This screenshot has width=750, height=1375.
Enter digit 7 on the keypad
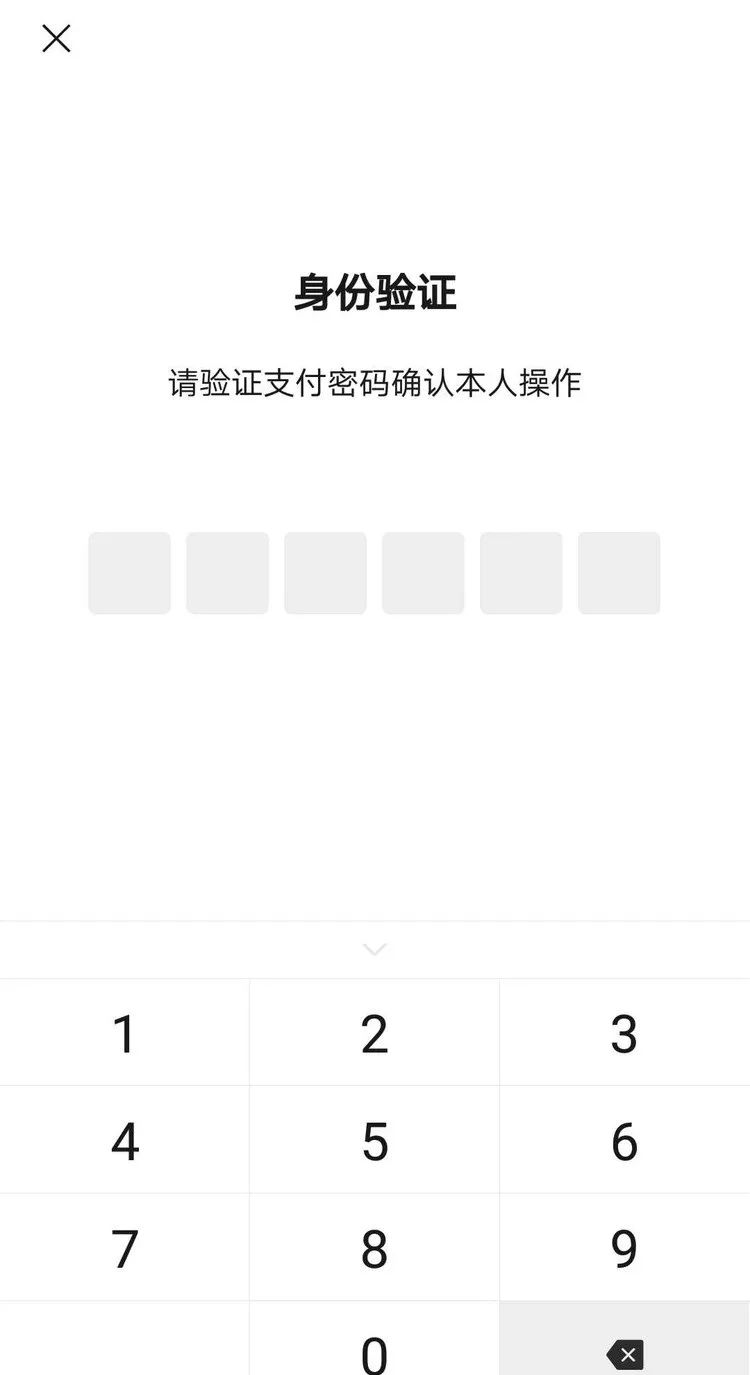pos(124,1247)
